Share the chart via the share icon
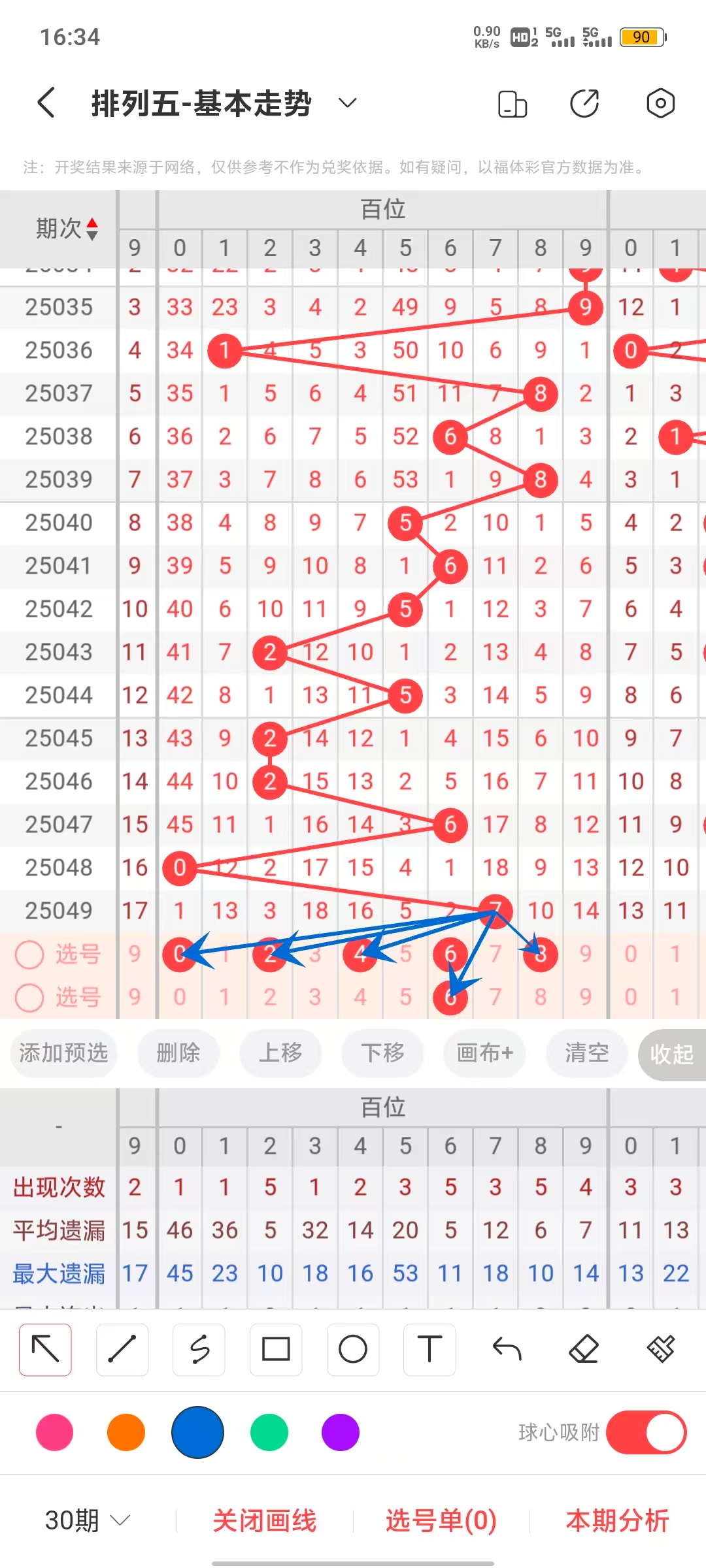The height and width of the screenshot is (1568, 706). pos(584,103)
